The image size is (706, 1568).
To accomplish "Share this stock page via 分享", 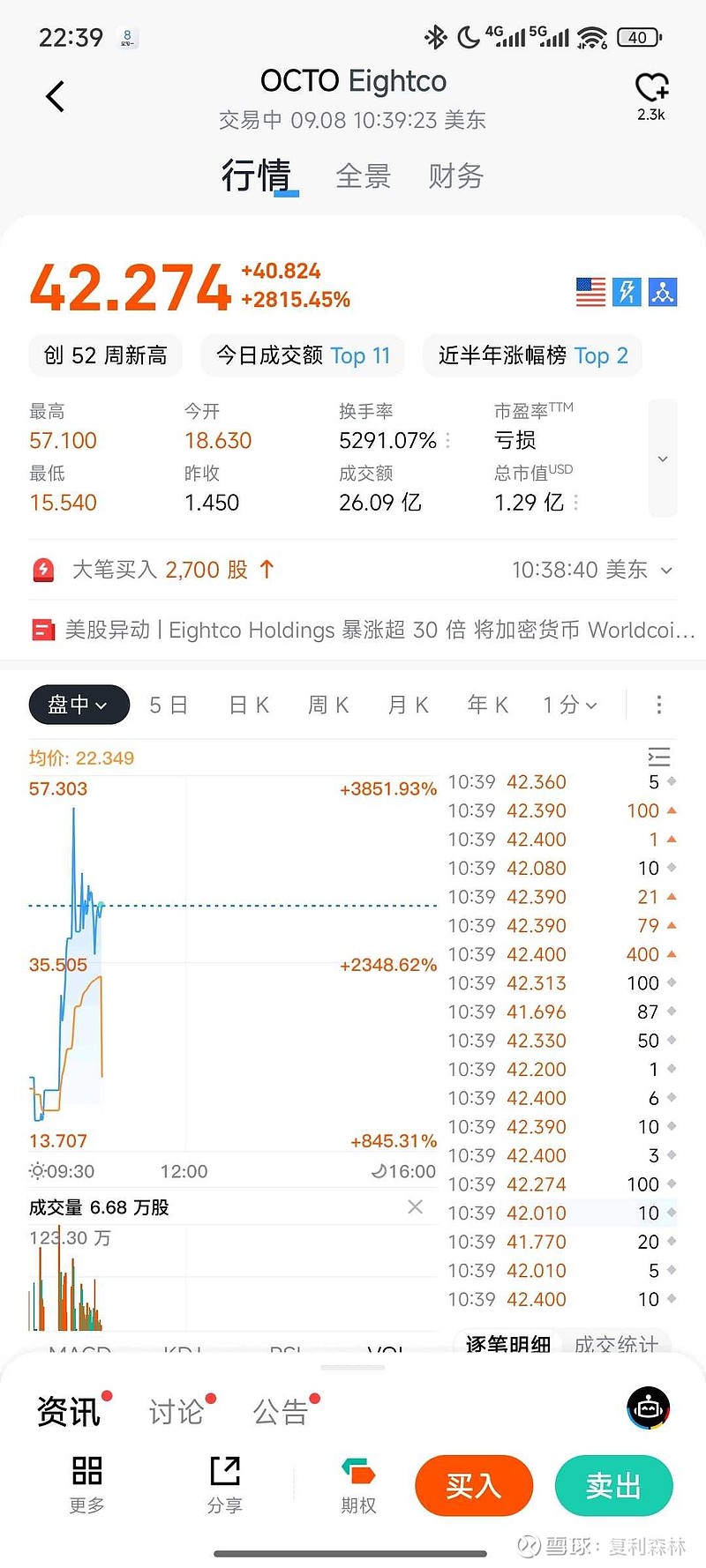I will click(x=225, y=1484).
